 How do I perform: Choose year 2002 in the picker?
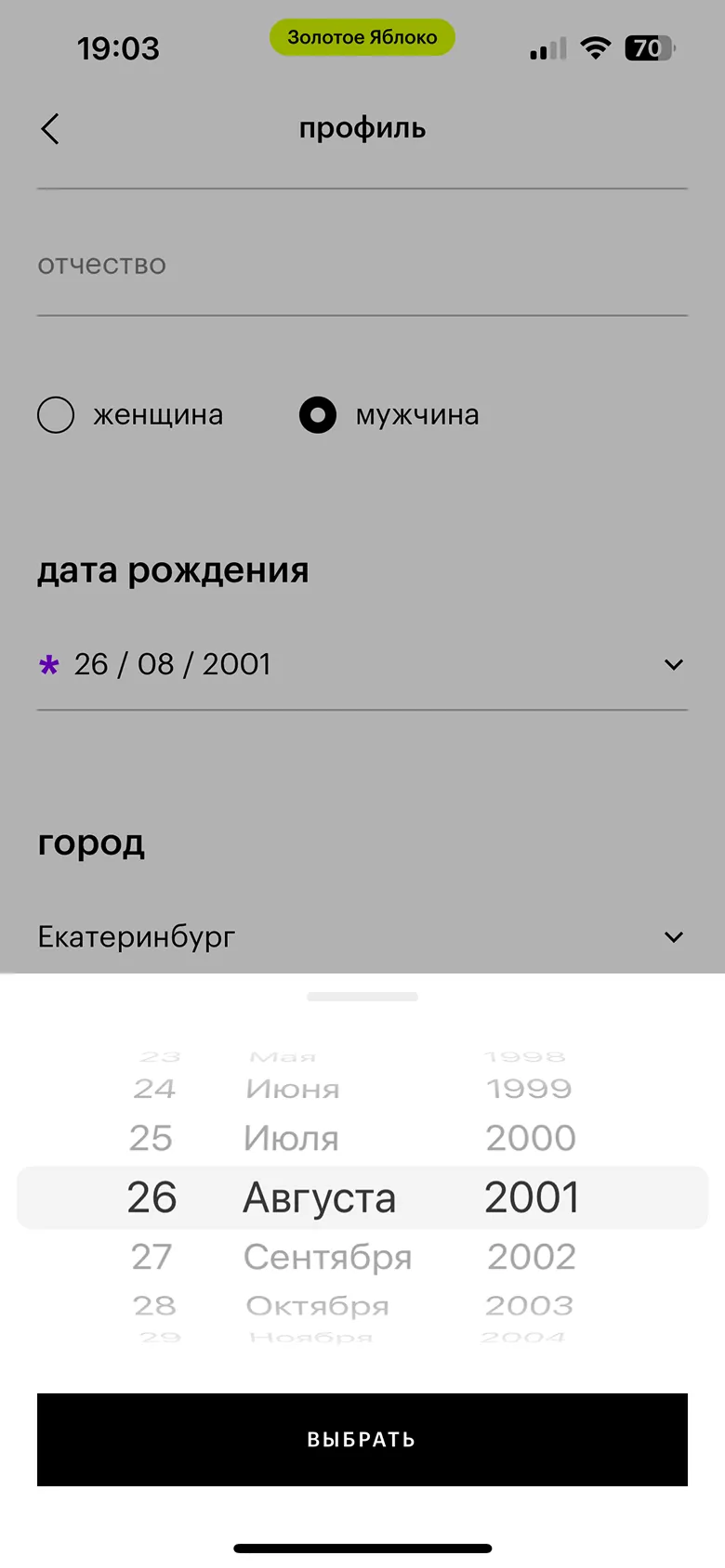click(x=531, y=1257)
